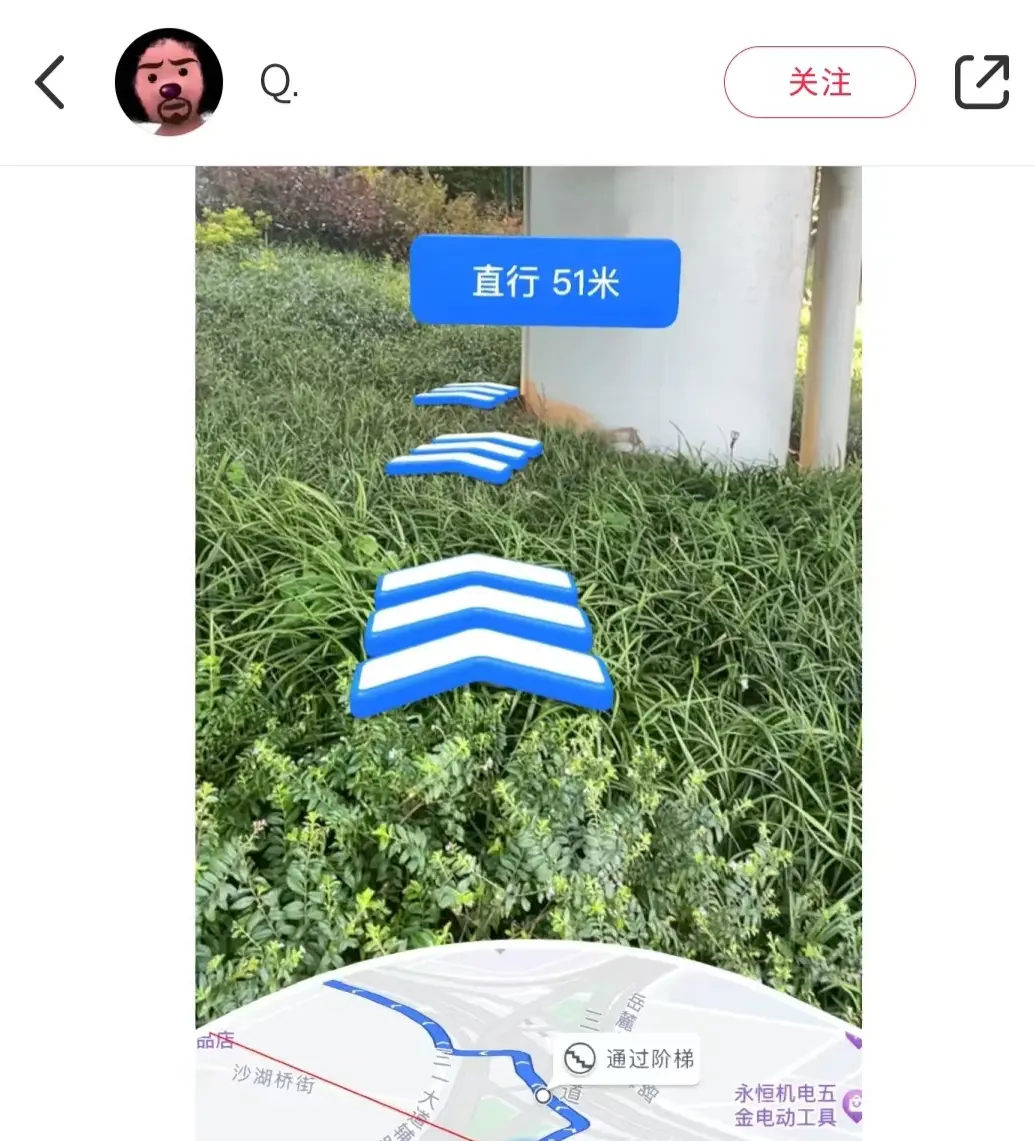The width and height of the screenshot is (1035, 1141).
Task: Follow user with the 关注 button
Action: [819, 82]
